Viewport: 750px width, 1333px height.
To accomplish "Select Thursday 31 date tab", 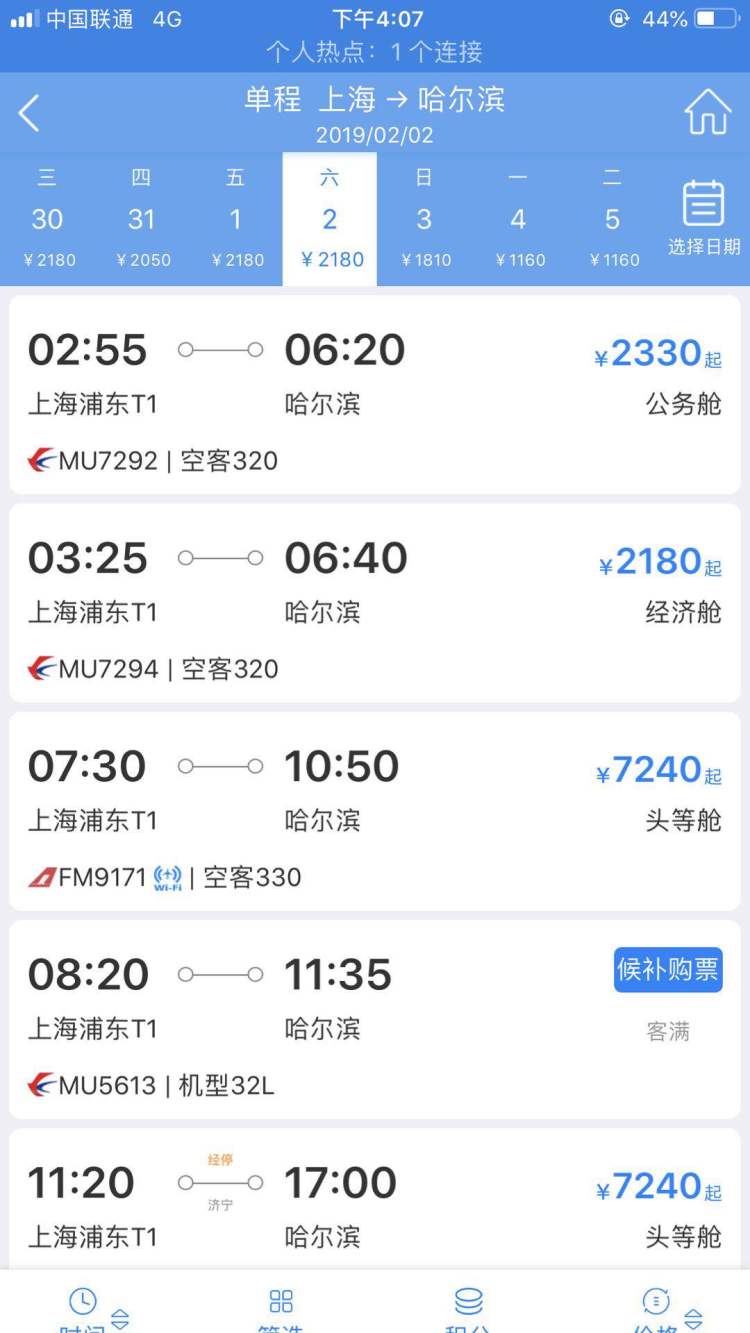I will (x=142, y=219).
